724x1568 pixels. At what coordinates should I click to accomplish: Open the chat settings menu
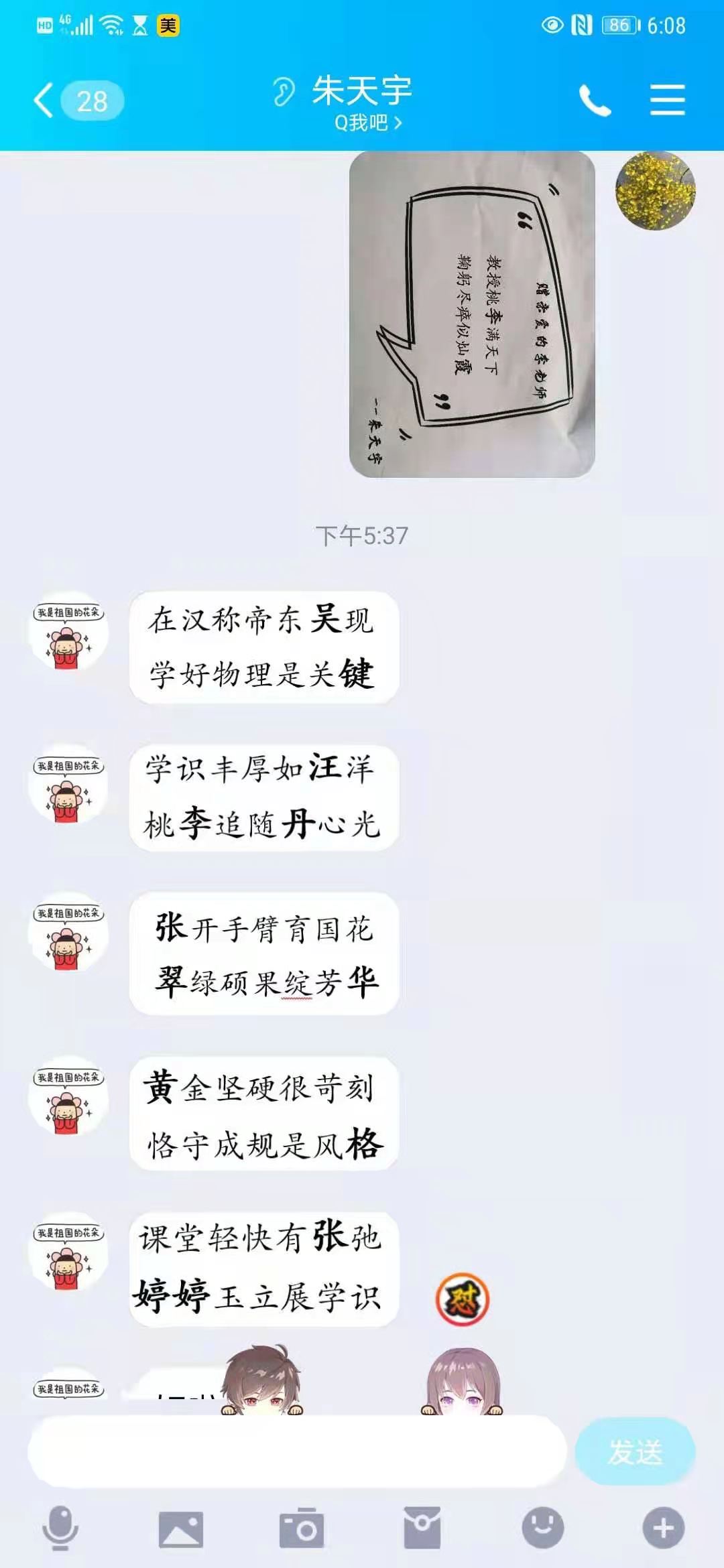coord(667,101)
